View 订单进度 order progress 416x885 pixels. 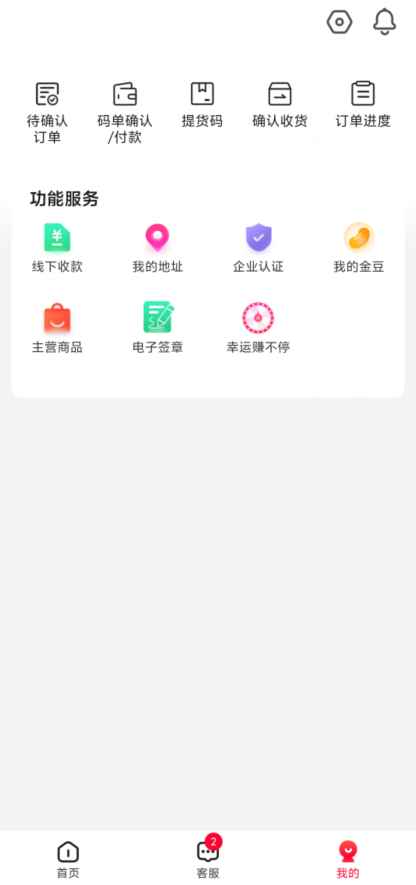coord(363,105)
